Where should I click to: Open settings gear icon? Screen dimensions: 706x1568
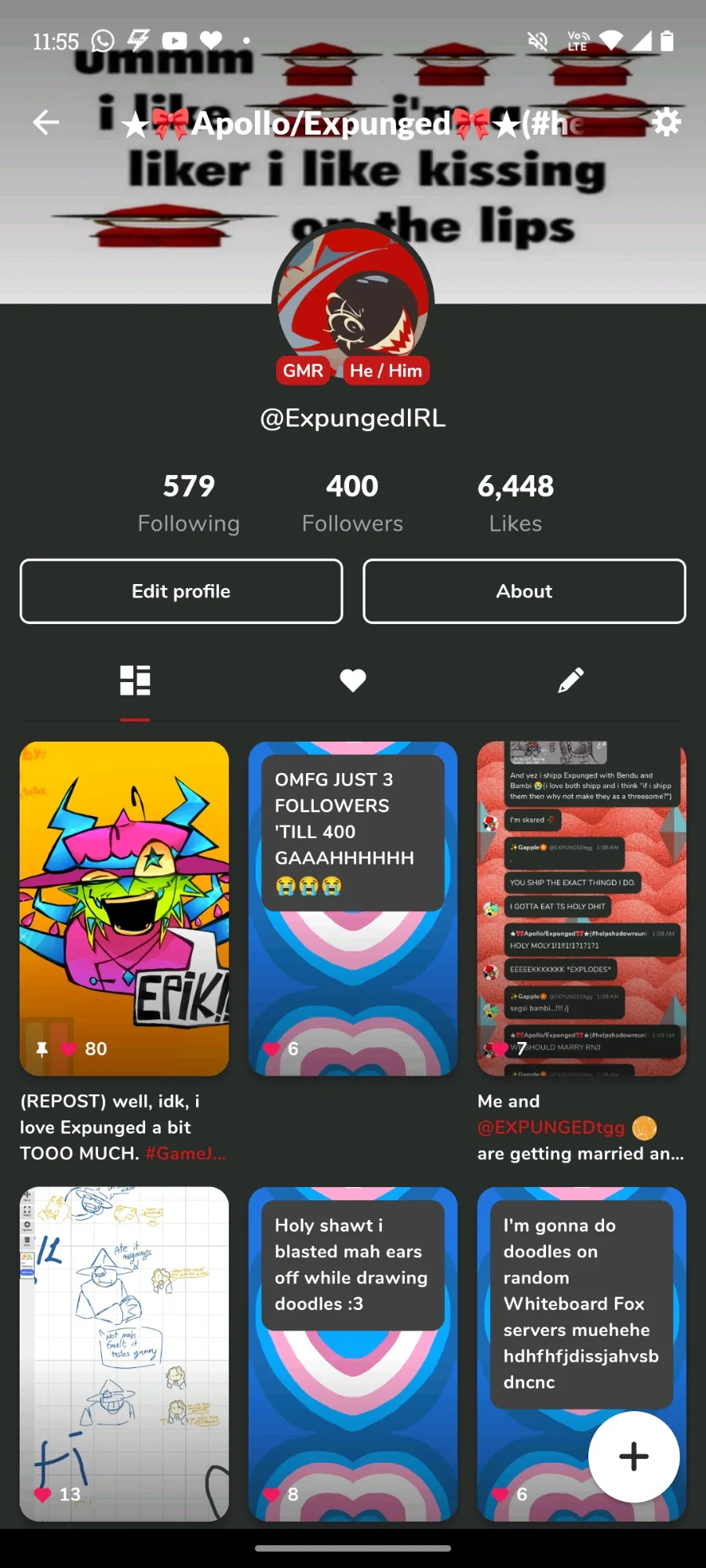click(666, 122)
